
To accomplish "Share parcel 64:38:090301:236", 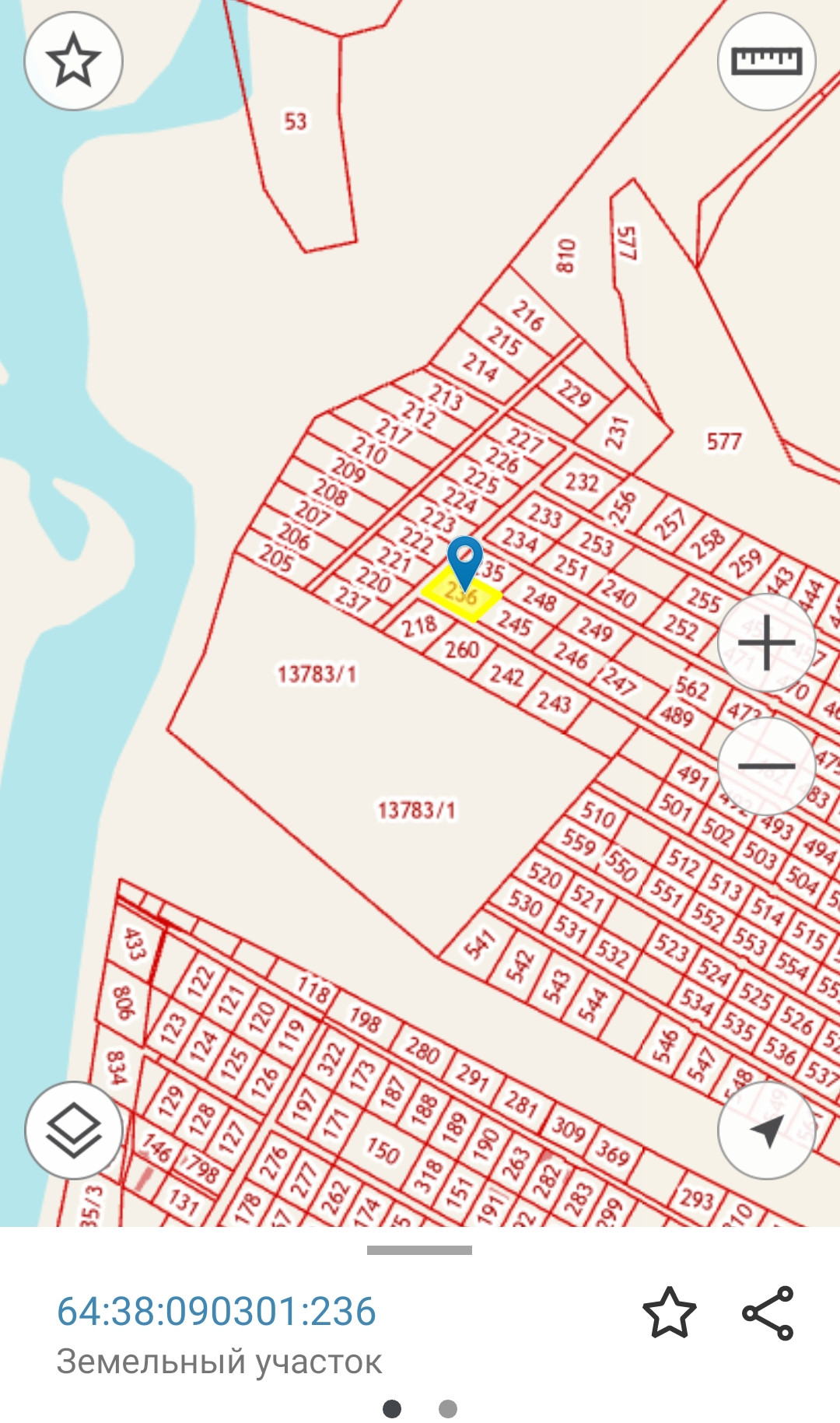I will click(x=768, y=1313).
